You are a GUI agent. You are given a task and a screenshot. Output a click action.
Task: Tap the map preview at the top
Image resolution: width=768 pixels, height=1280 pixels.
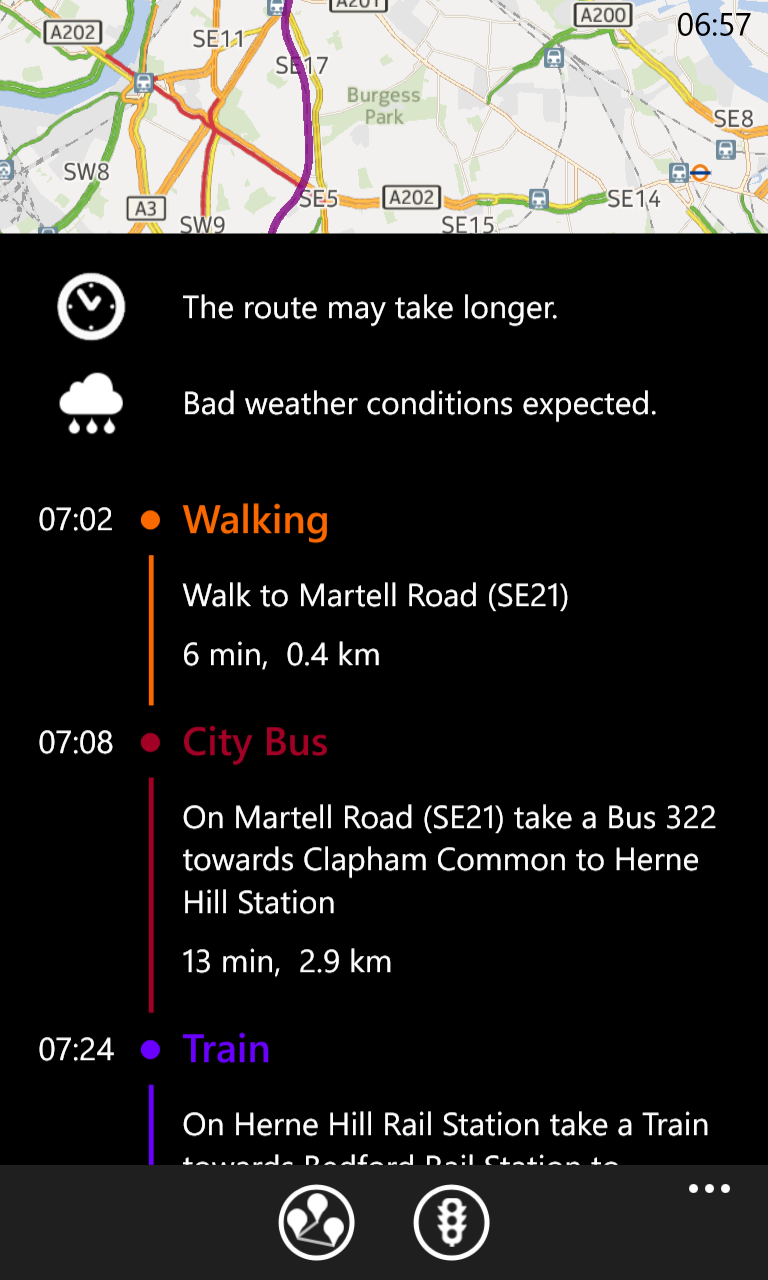pos(384,117)
